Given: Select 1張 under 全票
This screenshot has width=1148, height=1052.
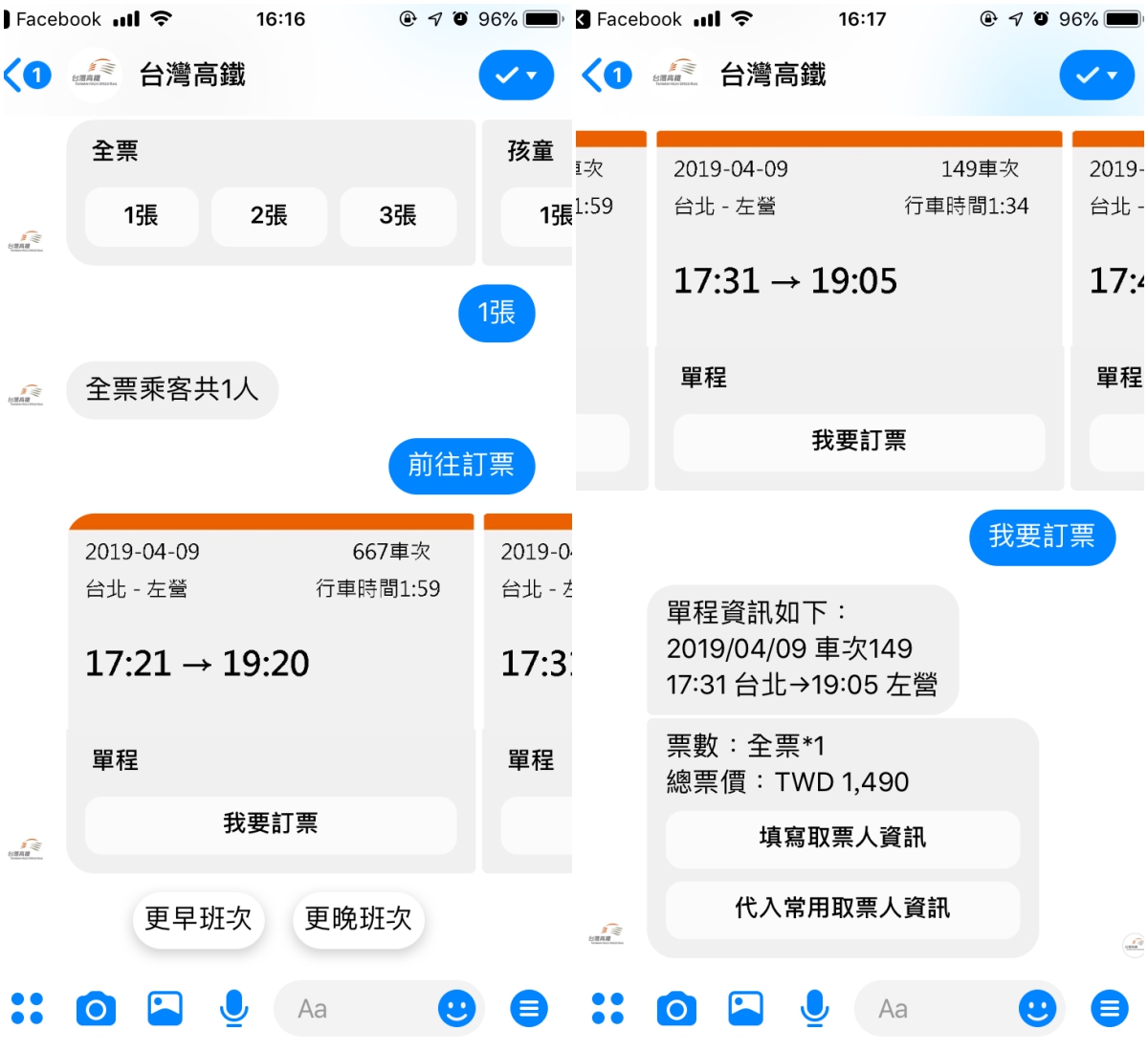Looking at the screenshot, I should tap(142, 216).
